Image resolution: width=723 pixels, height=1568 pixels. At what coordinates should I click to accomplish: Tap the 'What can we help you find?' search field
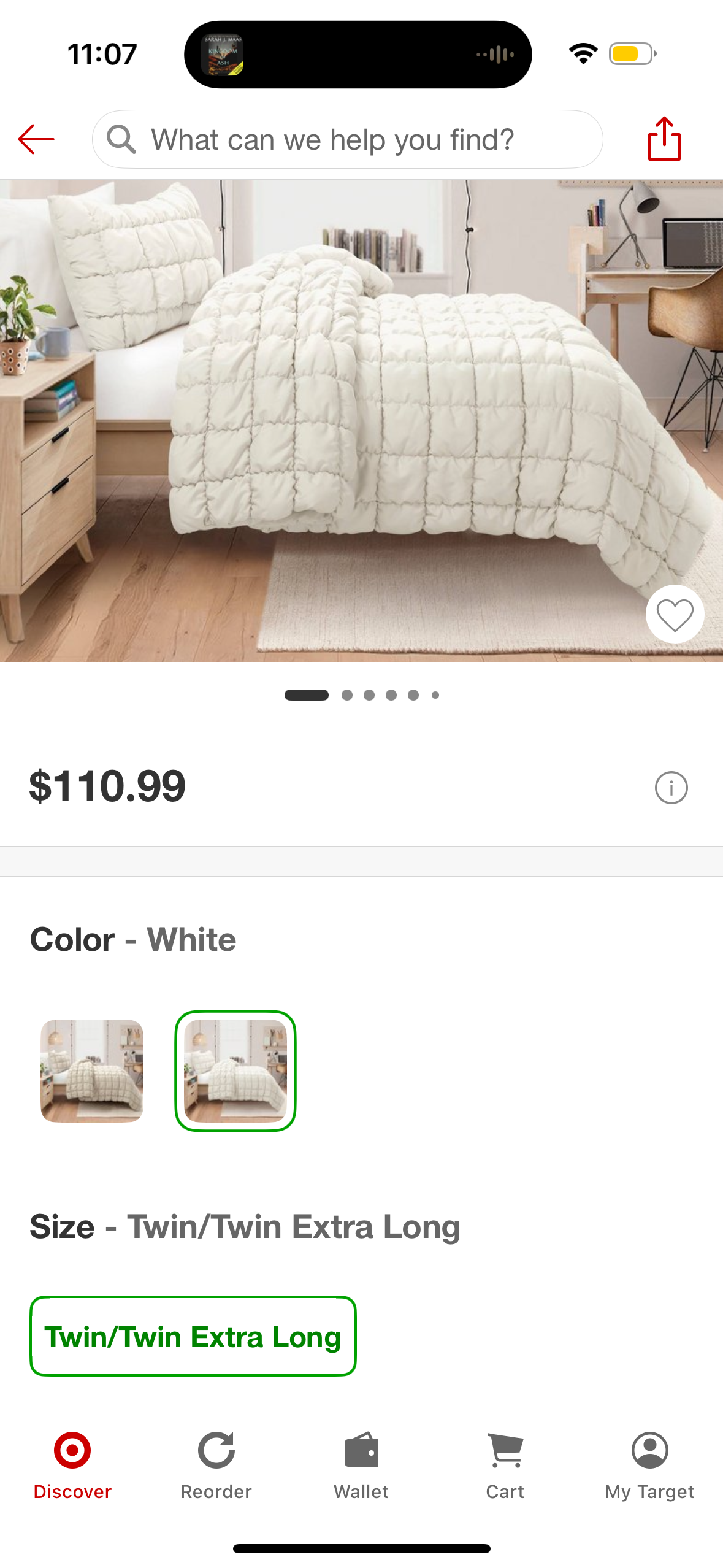347,140
